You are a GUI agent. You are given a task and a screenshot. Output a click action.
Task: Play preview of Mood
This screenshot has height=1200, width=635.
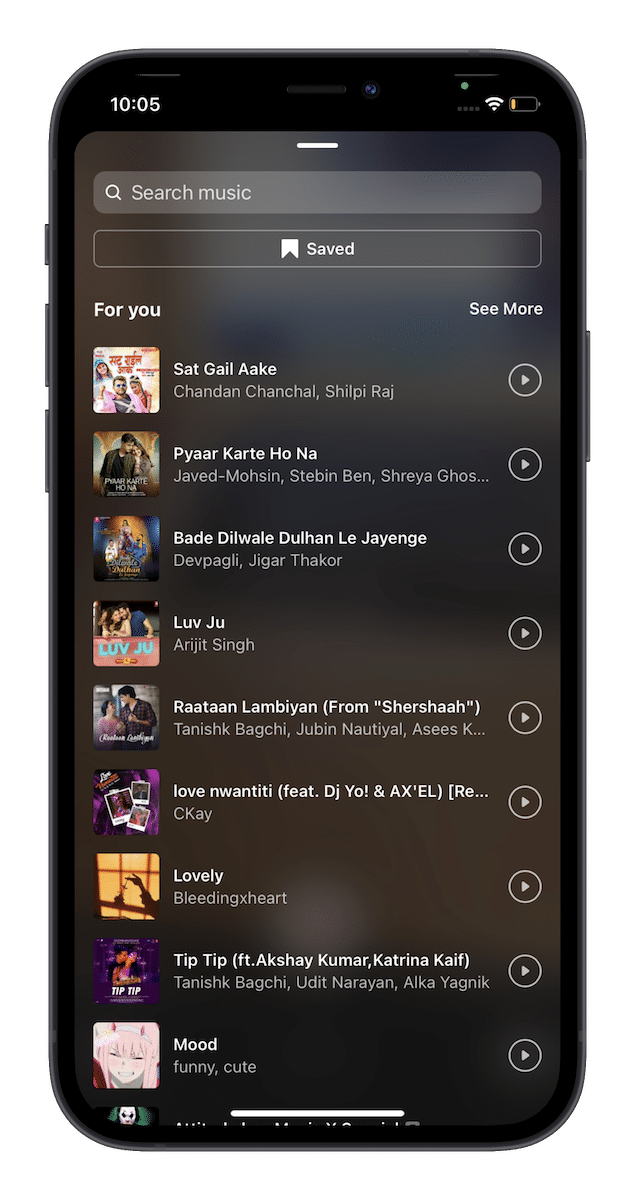click(x=525, y=1055)
